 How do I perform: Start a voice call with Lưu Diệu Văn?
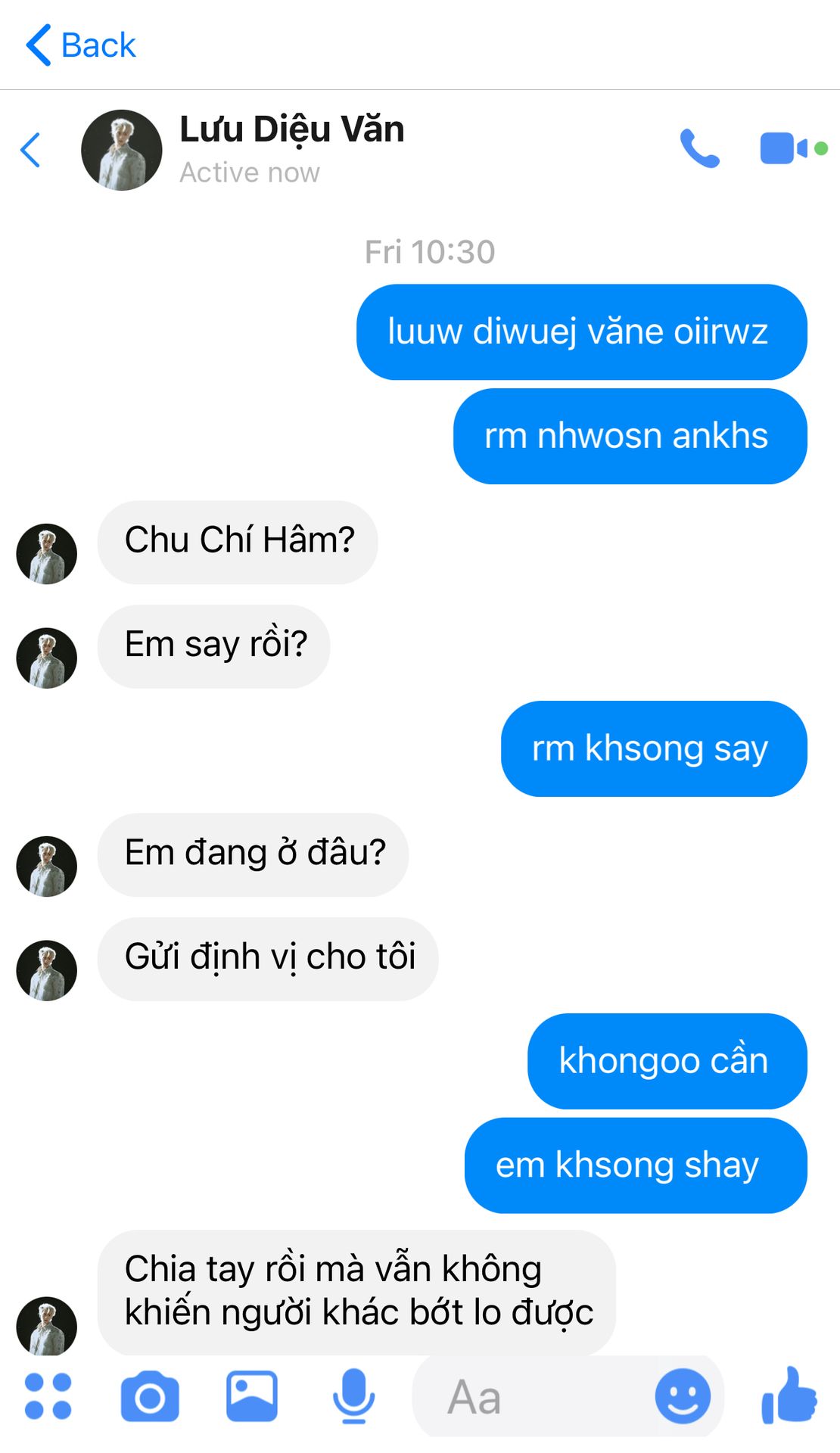[x=699, y=149]
